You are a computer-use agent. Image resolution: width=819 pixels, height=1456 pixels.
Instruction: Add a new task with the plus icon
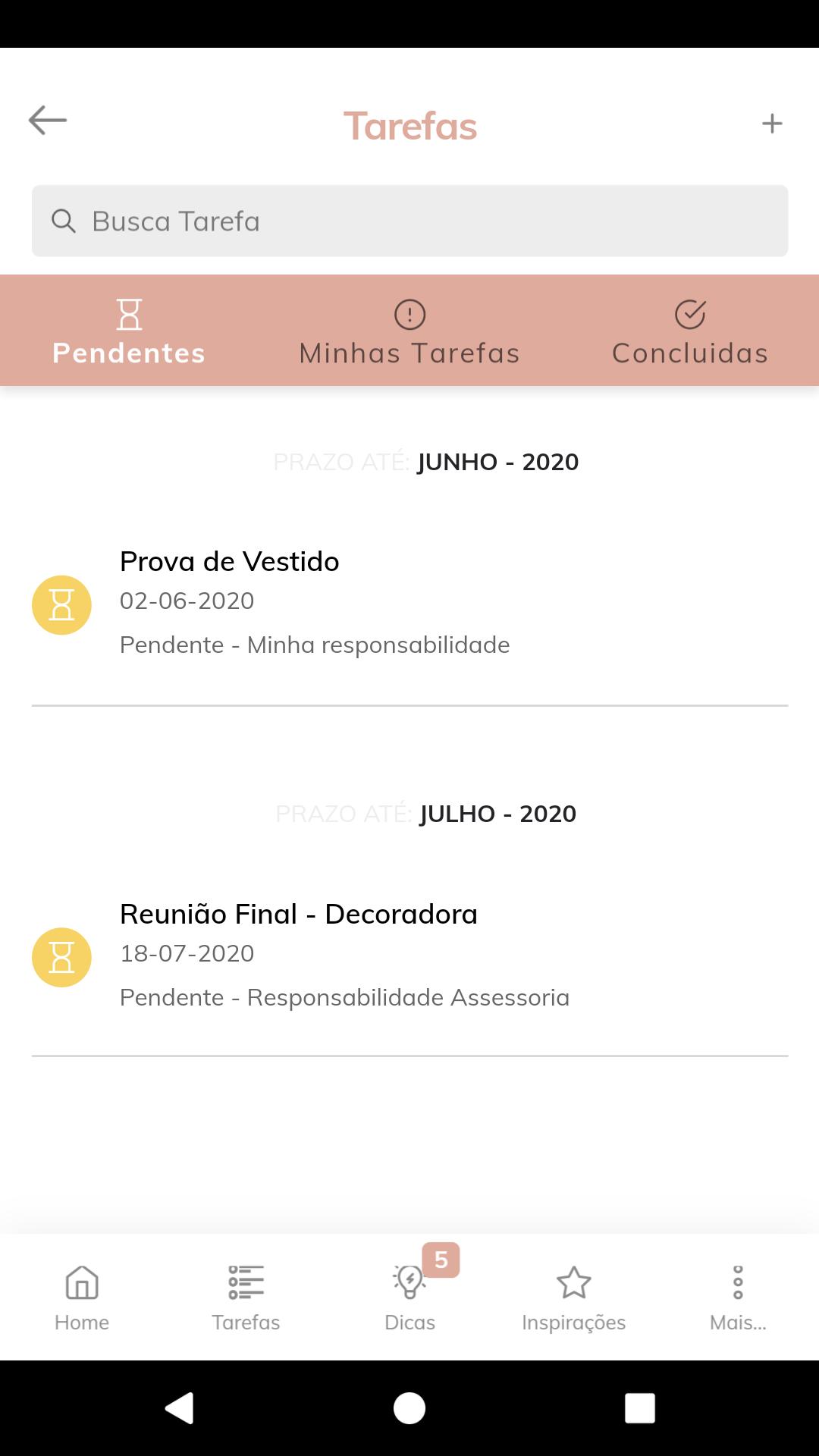(772, 124)
